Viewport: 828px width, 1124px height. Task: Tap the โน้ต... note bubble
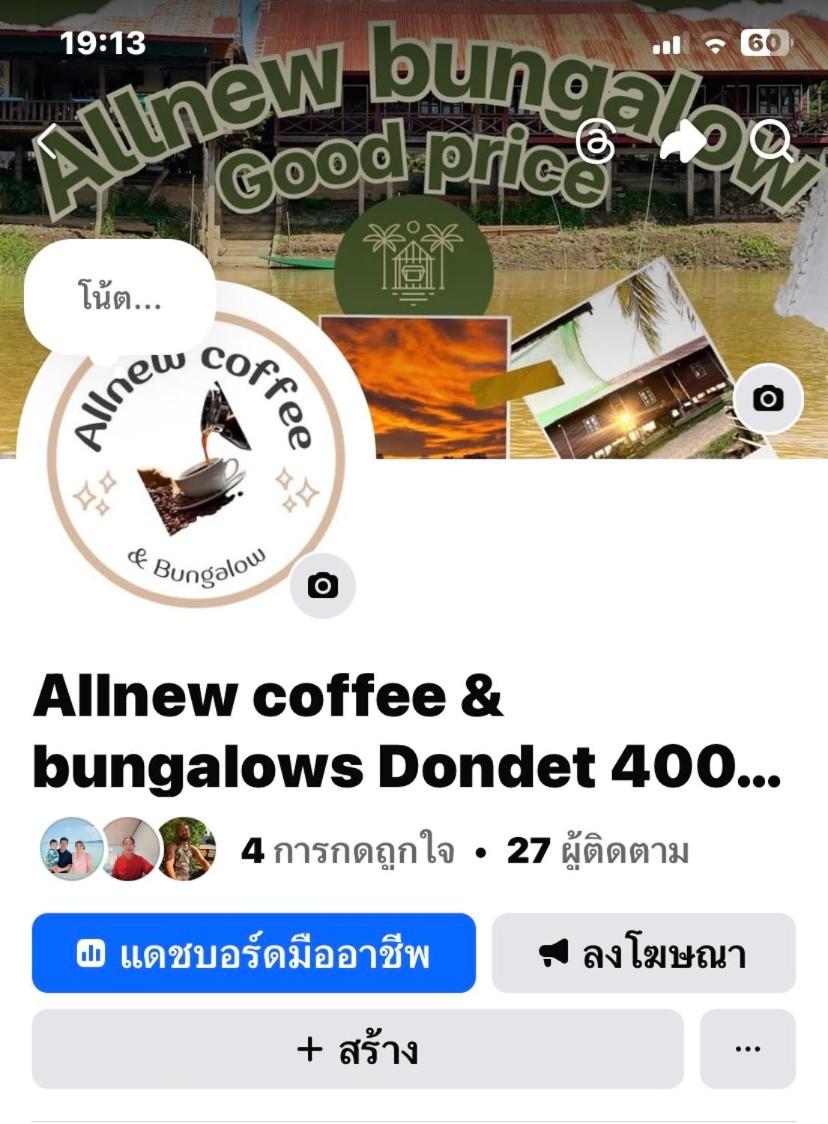[x=120, y=297]
